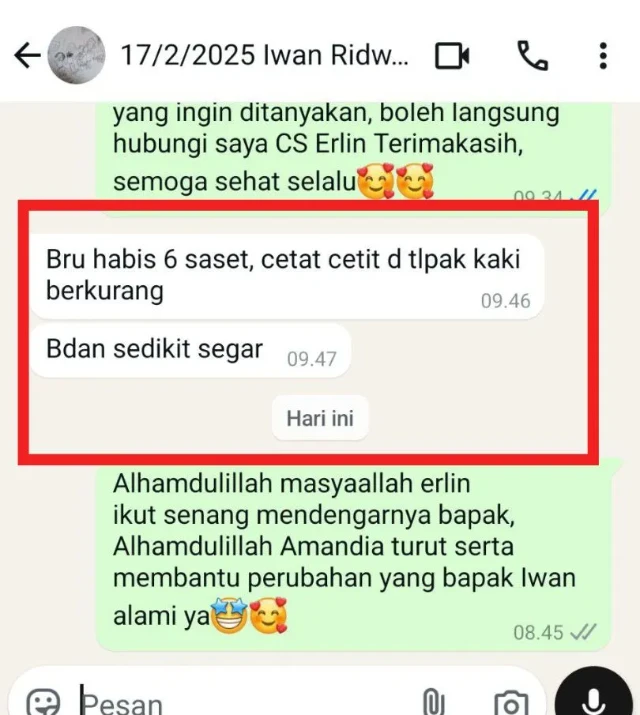
Task: Open the overflow menu
Action: (603, 56)
